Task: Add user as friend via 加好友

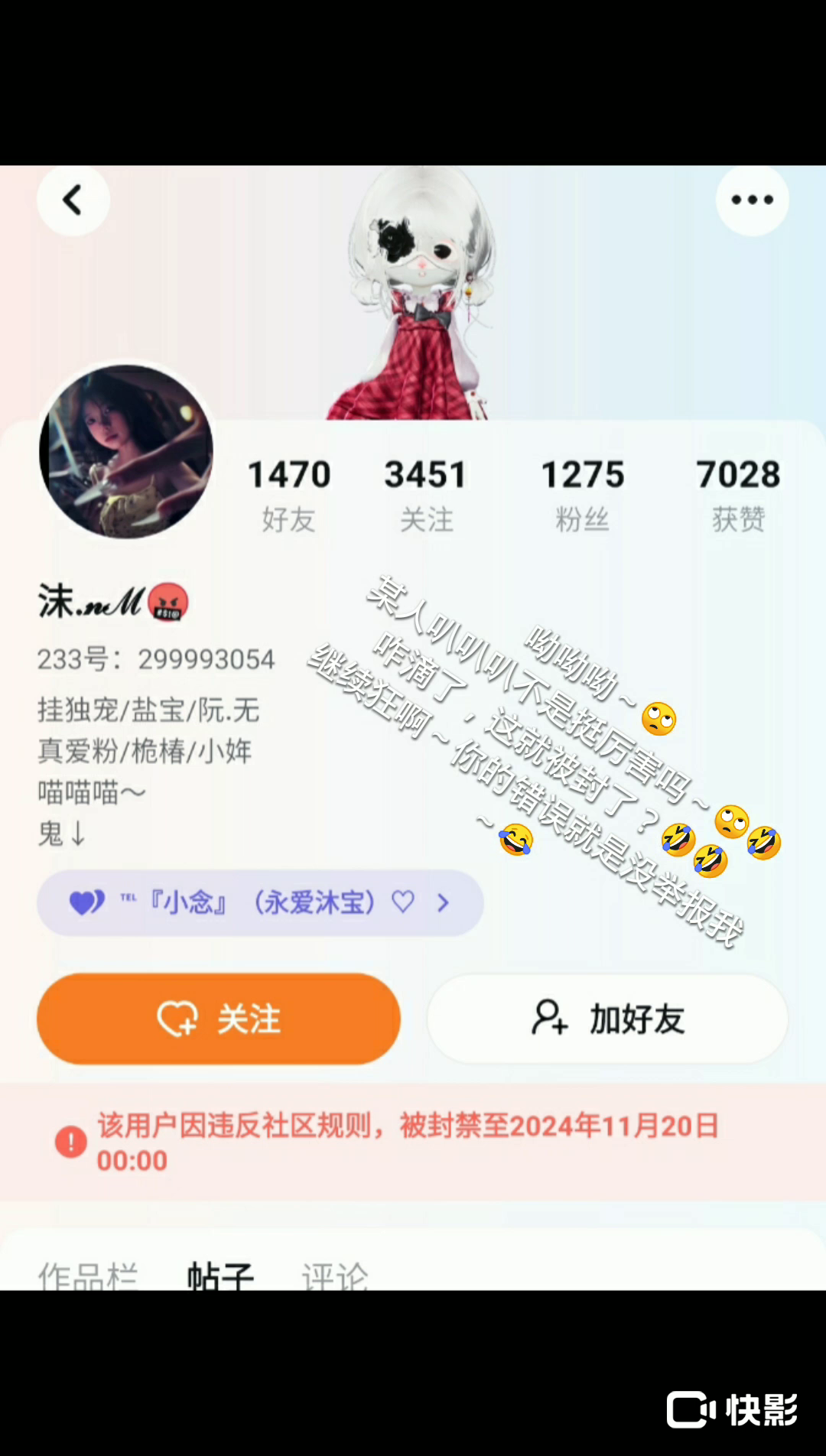Action: (607, 1019)
